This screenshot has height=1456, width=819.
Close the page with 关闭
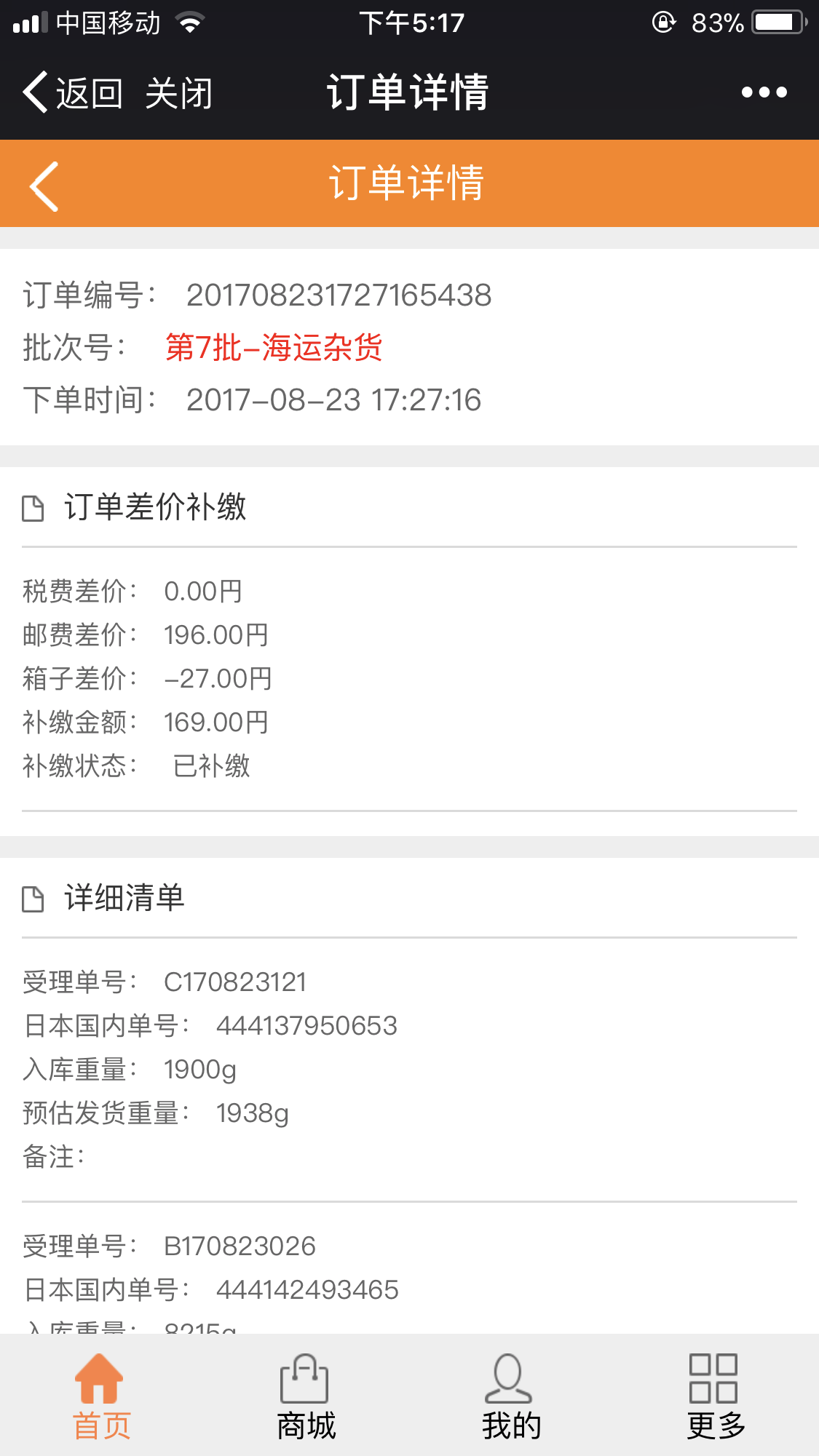178,93
